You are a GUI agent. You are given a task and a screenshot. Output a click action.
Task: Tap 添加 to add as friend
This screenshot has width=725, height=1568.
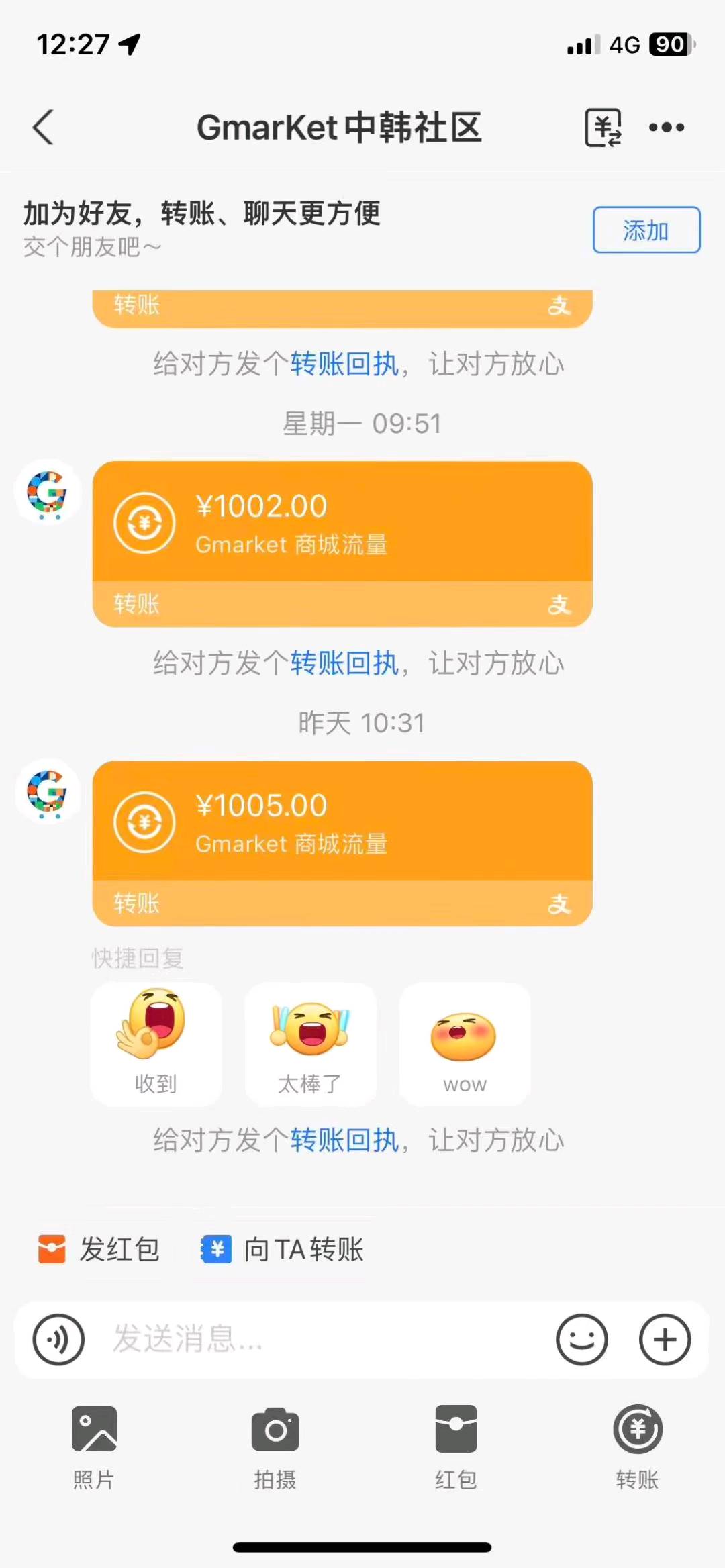[646, 230]
